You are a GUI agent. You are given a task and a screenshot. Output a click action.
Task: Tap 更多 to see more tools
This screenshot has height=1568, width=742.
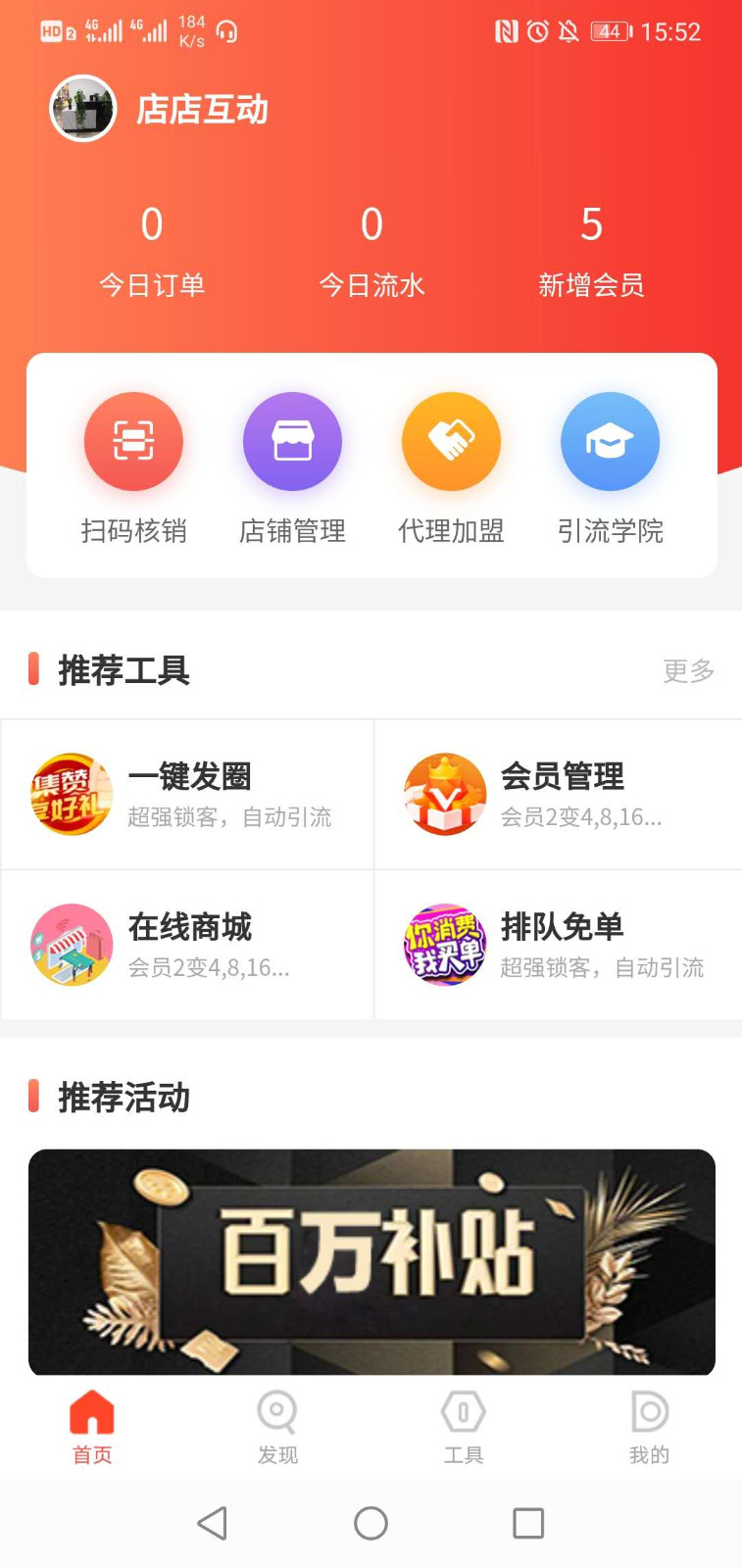point(688,670)
